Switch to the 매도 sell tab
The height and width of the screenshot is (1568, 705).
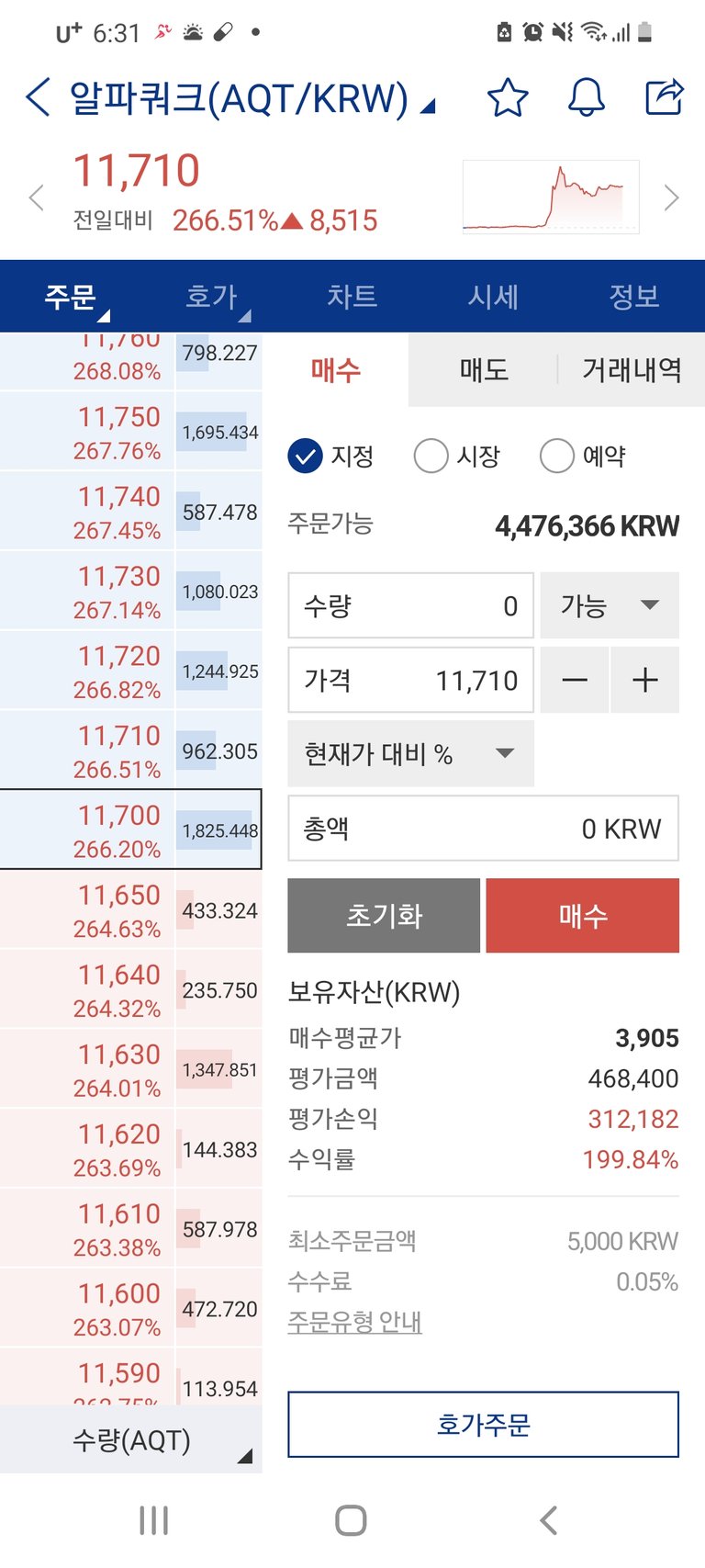tap(484, 370)
